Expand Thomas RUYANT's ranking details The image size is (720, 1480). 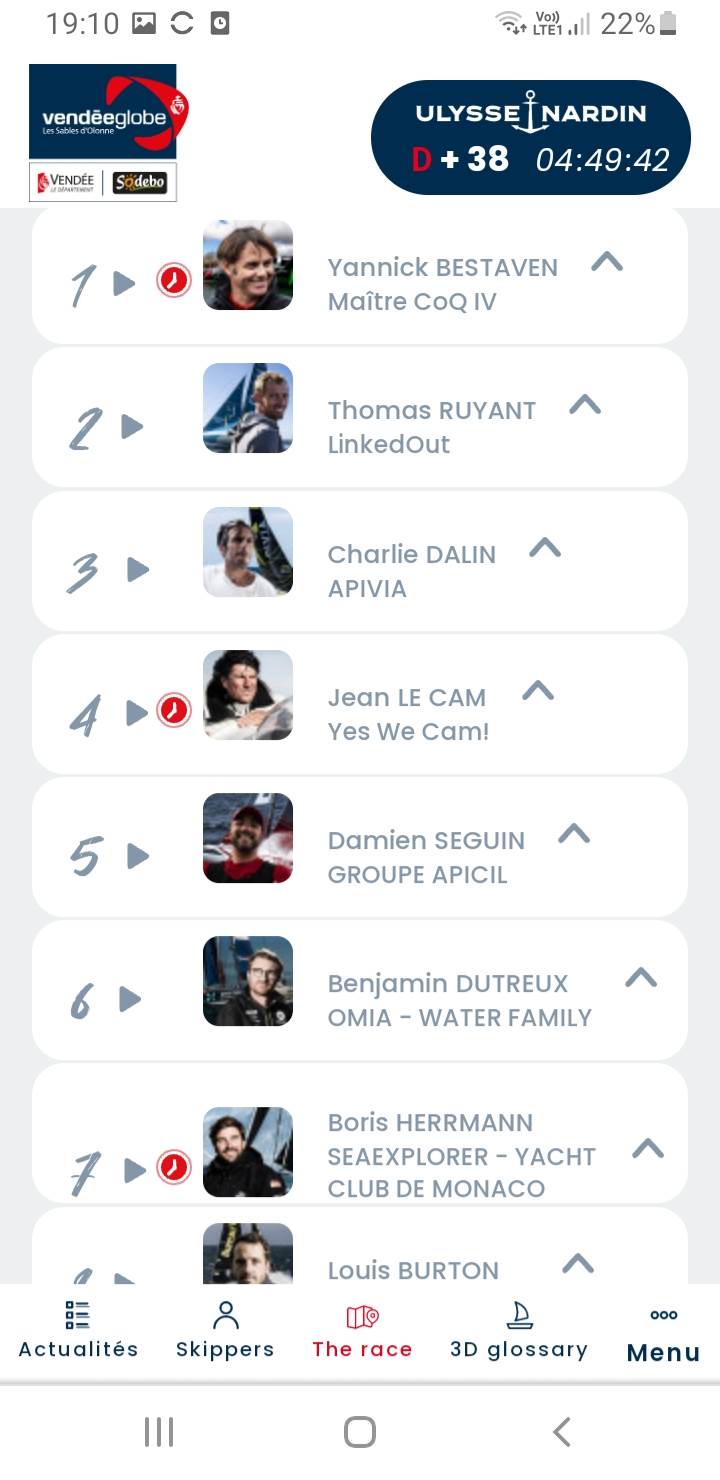tap(585, 405)
